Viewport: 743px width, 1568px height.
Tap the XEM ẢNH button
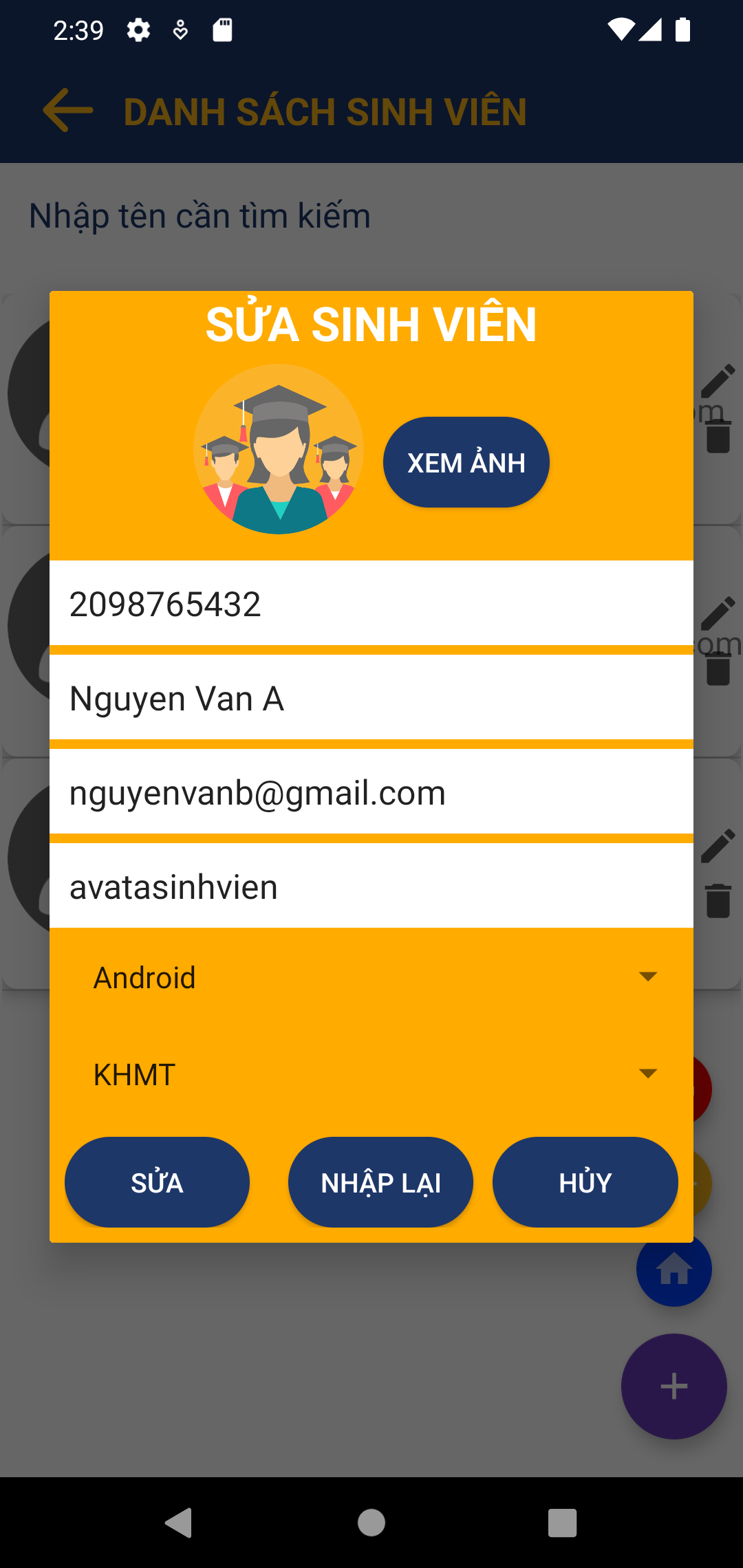(x=466, y=462)
